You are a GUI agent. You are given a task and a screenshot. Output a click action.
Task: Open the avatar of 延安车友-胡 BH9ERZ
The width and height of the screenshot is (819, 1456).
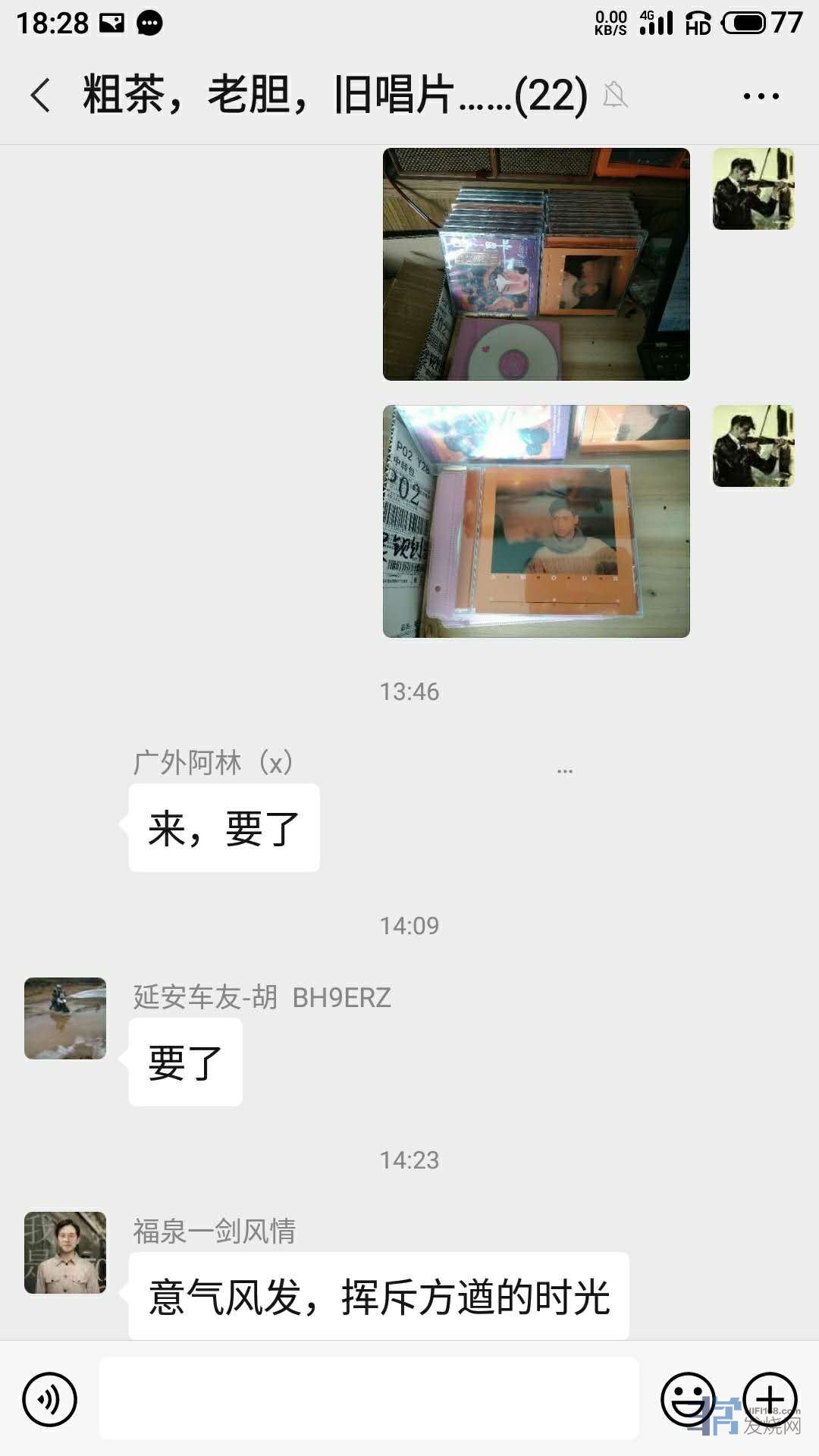pyautogui.click(x=65, y=1018)
